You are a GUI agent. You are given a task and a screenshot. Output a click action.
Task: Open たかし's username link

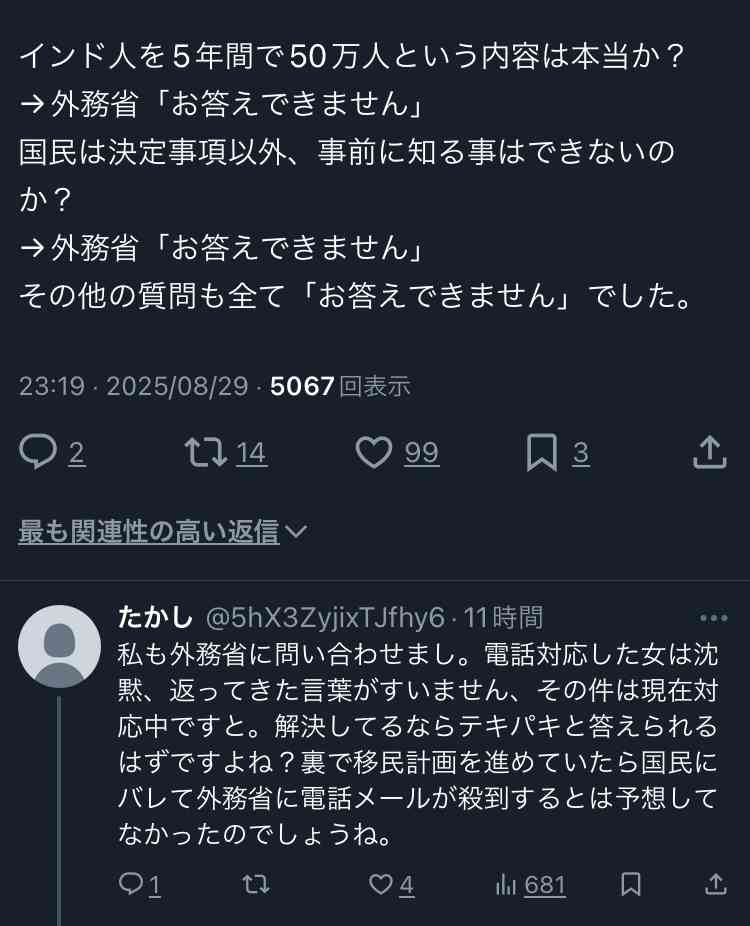(x=325, y=618)
